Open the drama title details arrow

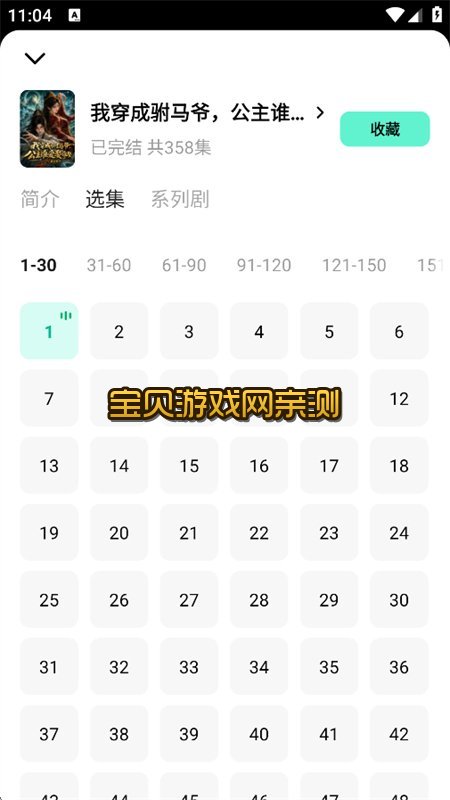tap(320, 113)
